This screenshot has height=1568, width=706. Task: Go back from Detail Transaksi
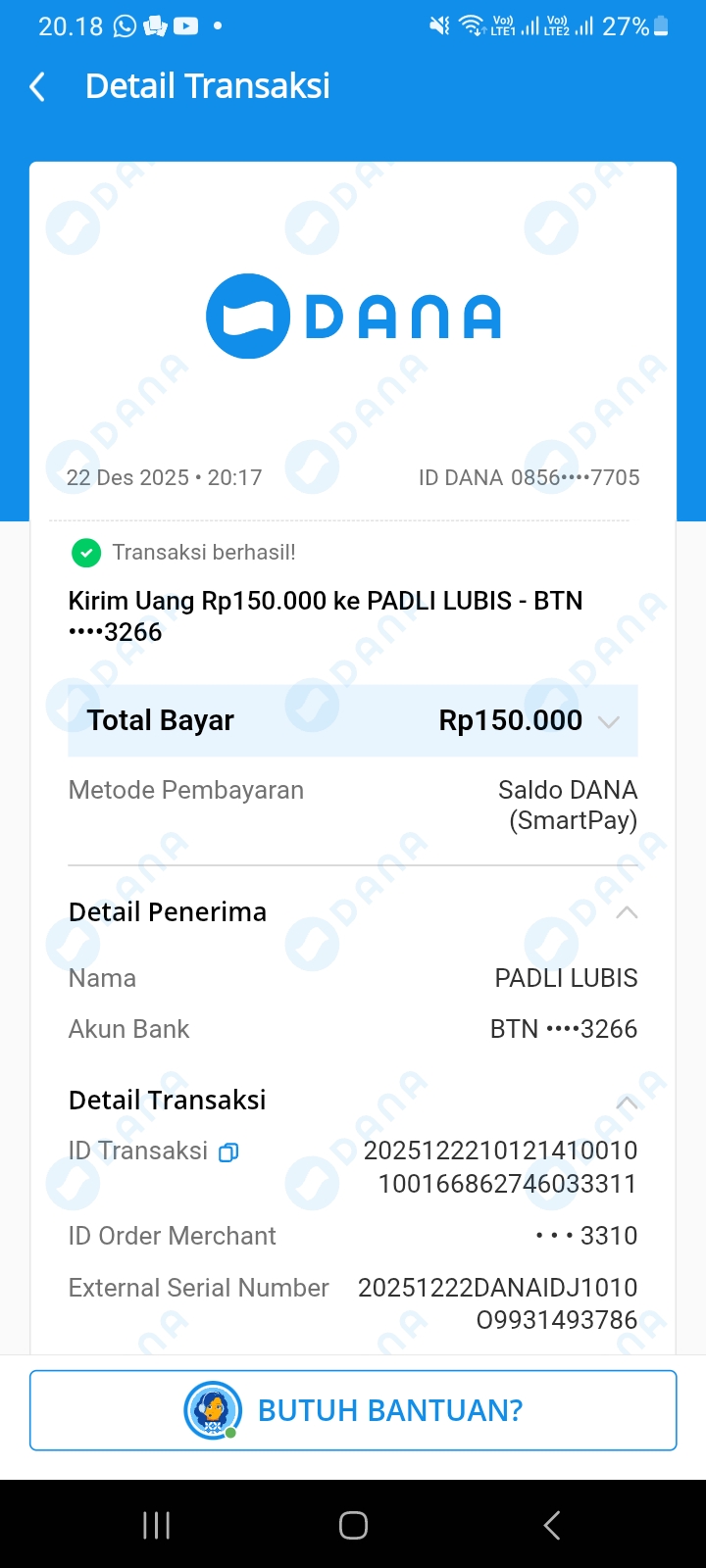coord(37,87)
